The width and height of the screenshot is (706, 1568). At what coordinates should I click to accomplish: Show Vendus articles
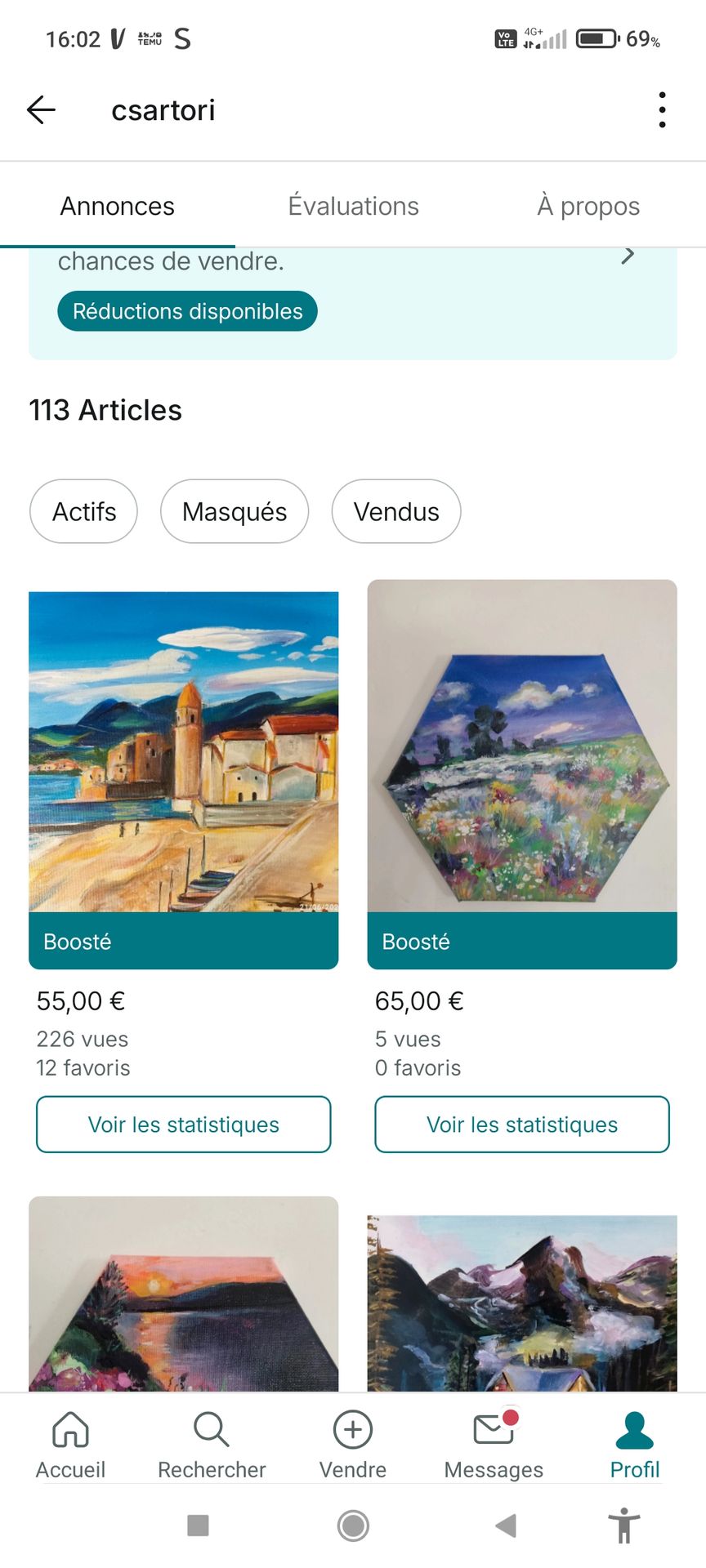coord(396,511)
